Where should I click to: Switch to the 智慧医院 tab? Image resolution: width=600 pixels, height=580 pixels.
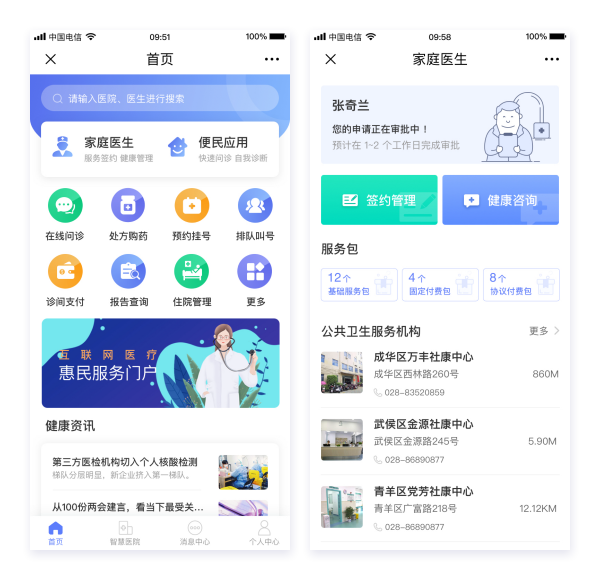click(125, 532)
